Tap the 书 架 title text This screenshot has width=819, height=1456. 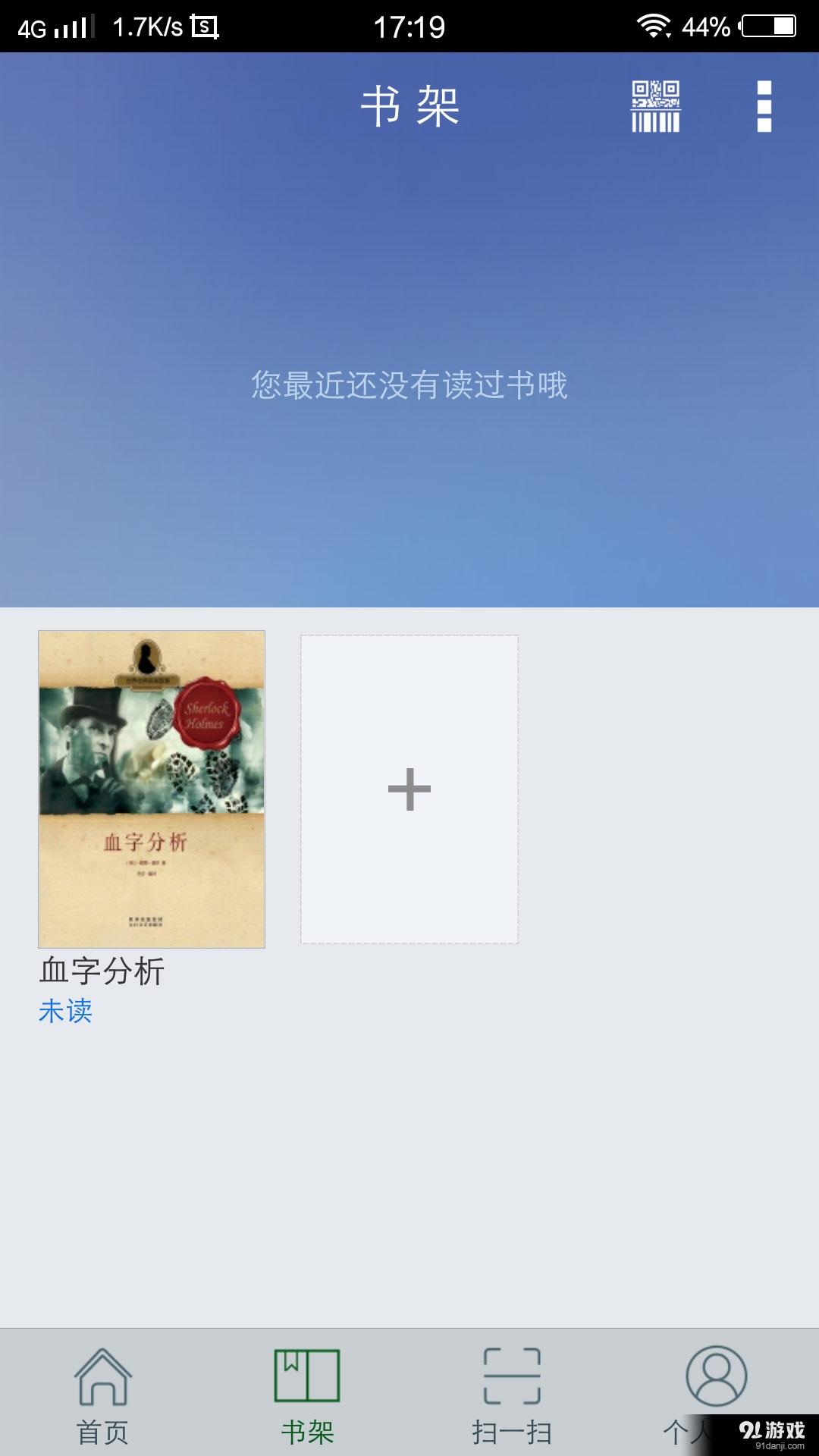click(x=409, y=106)
